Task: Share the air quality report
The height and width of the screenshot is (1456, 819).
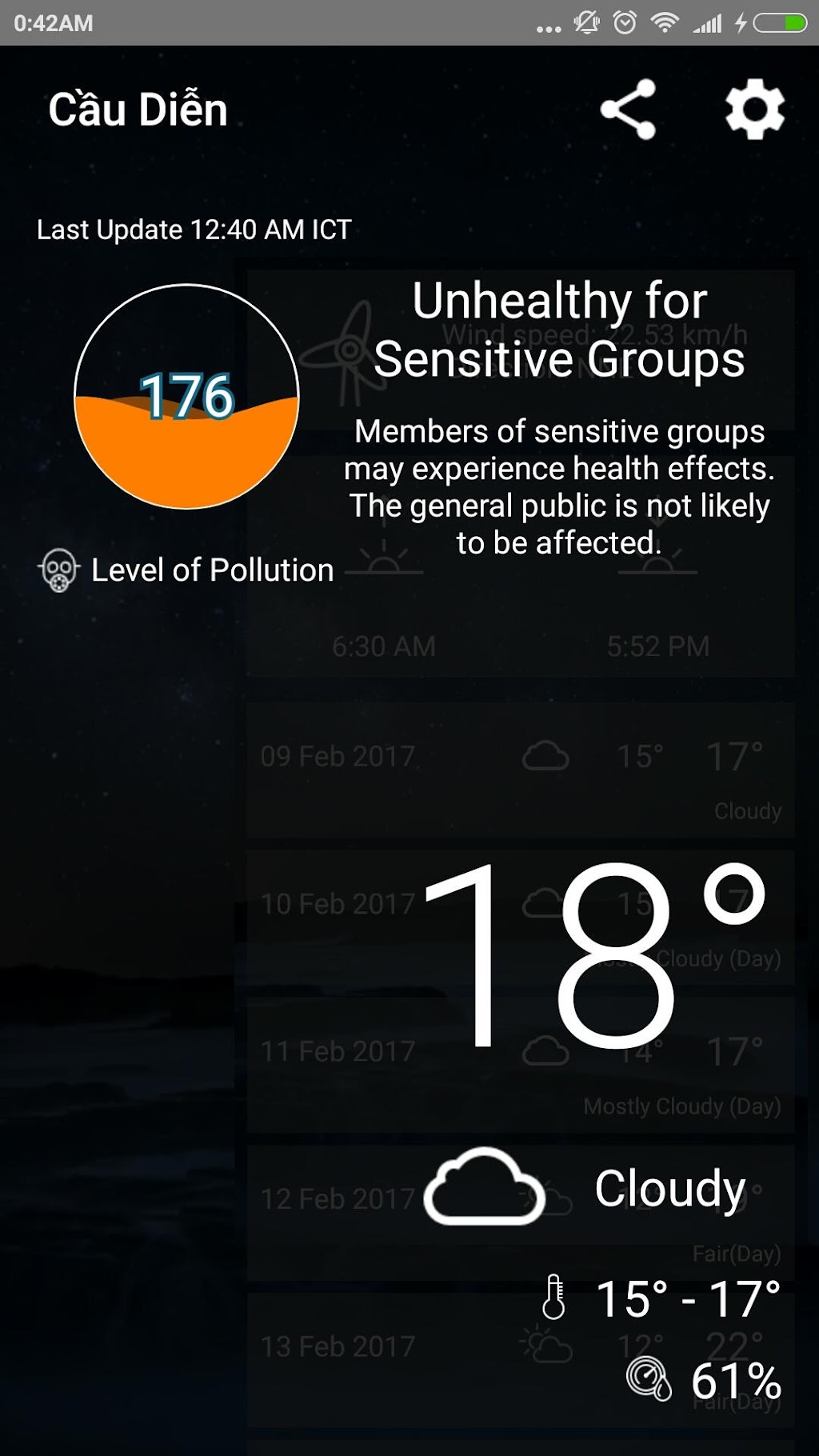Action: click(629, 110)
